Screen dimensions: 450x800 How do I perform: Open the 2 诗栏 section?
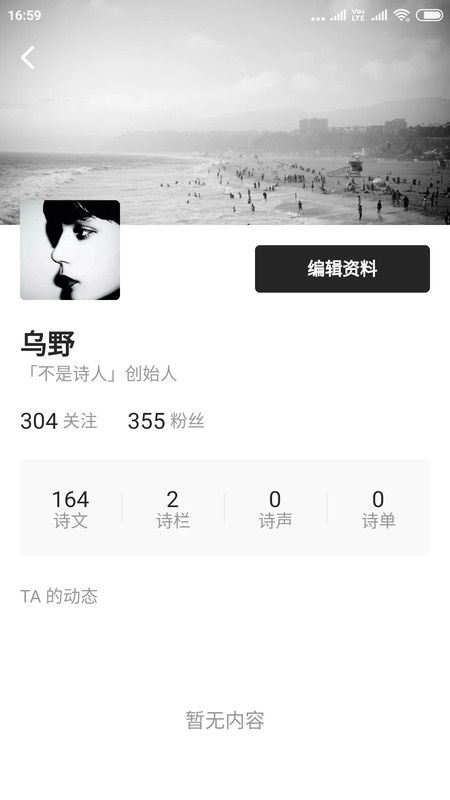pos(173,509)
